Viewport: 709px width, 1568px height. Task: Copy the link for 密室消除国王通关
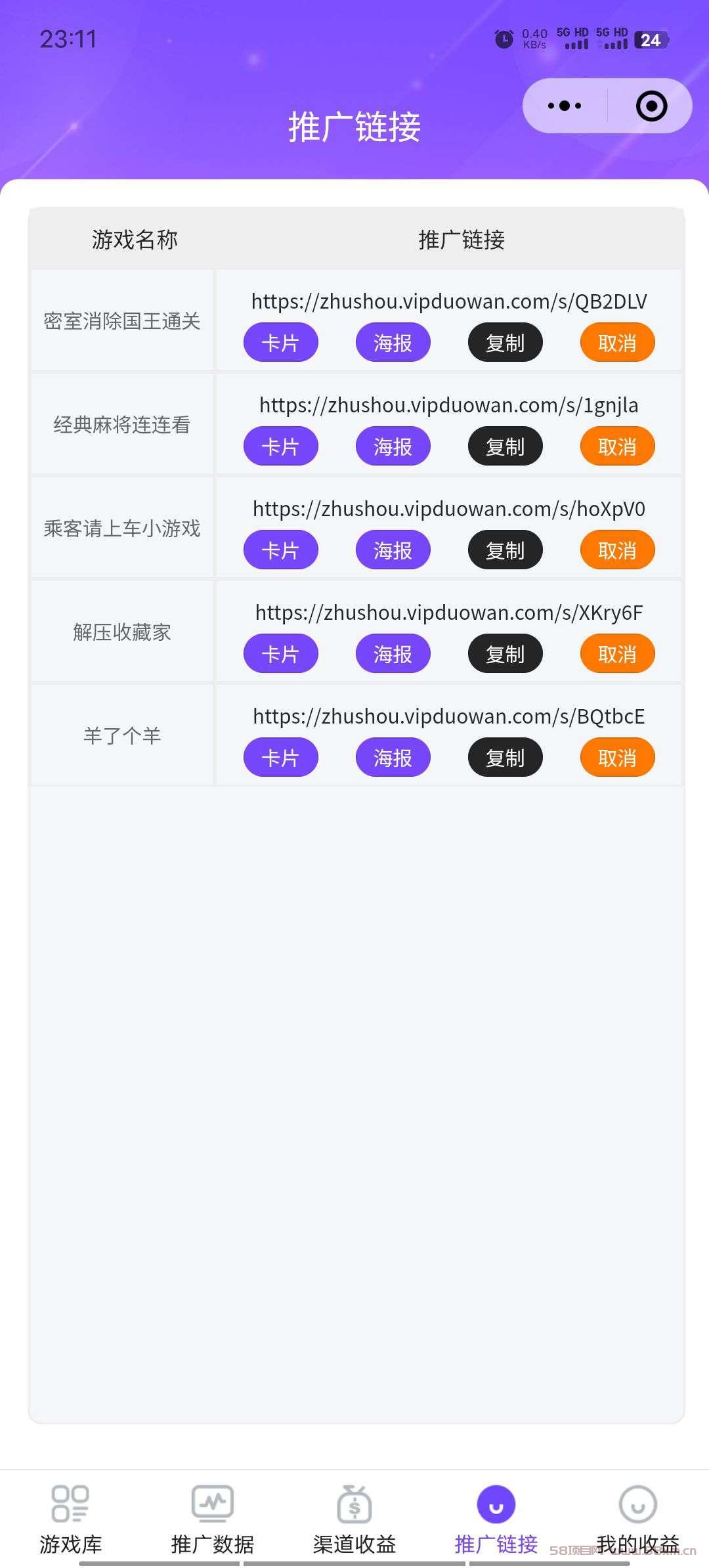[505, 343]
